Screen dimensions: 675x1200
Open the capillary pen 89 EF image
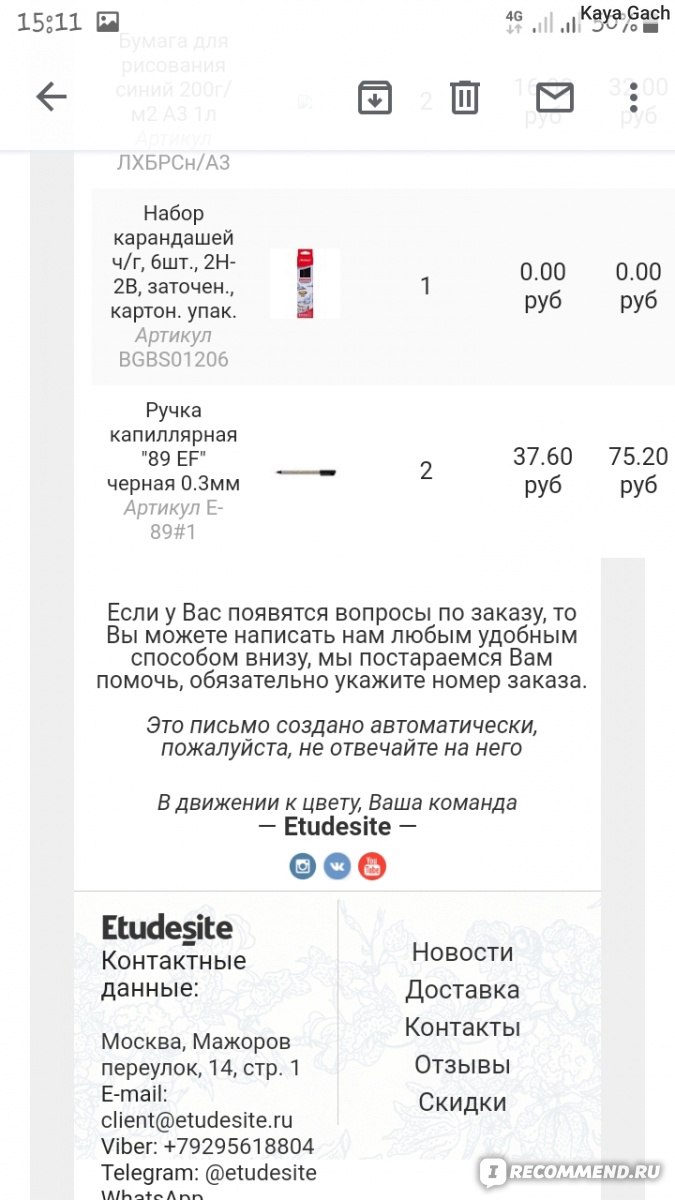306,471
